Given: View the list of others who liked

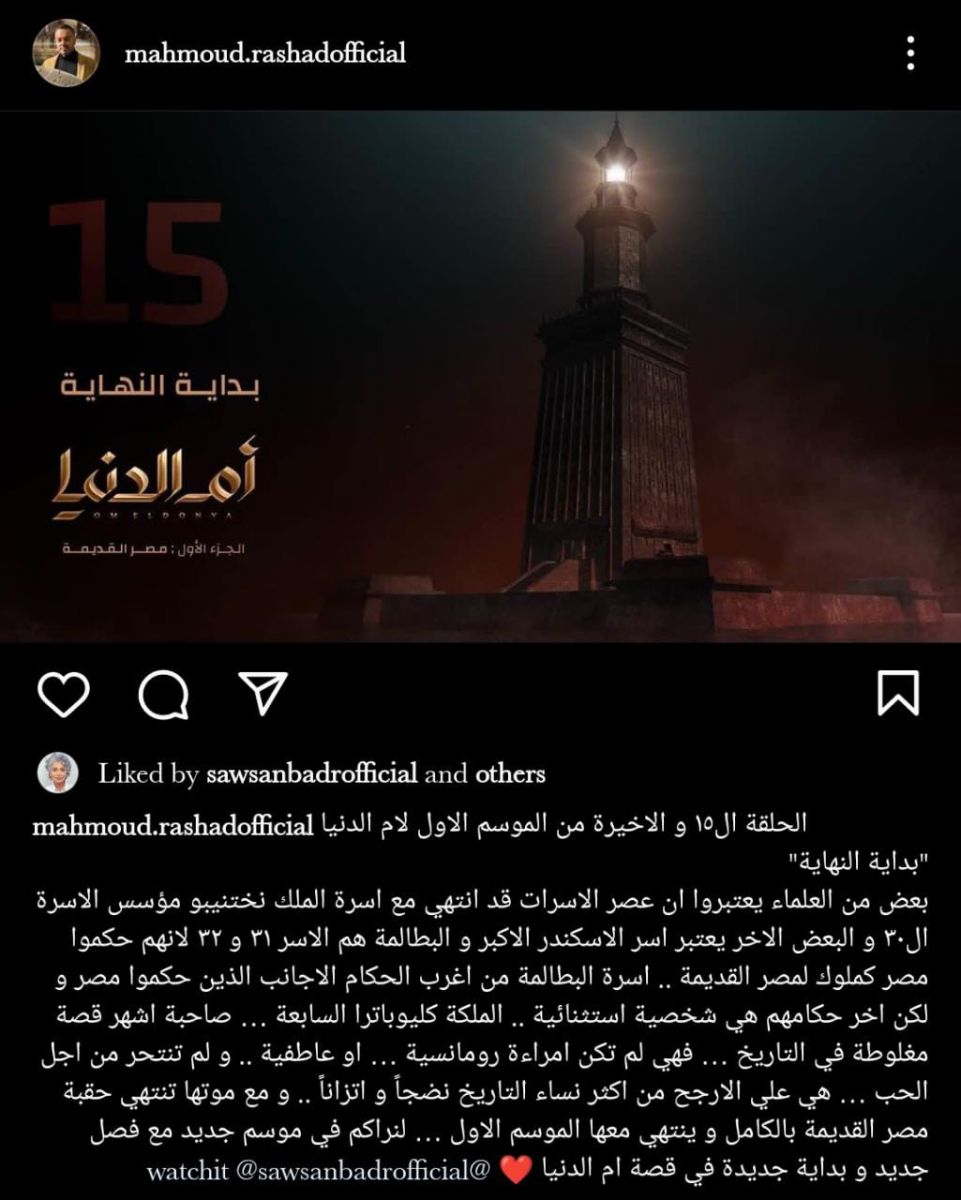Looking at the screenshot, I should tap(510, 773).
